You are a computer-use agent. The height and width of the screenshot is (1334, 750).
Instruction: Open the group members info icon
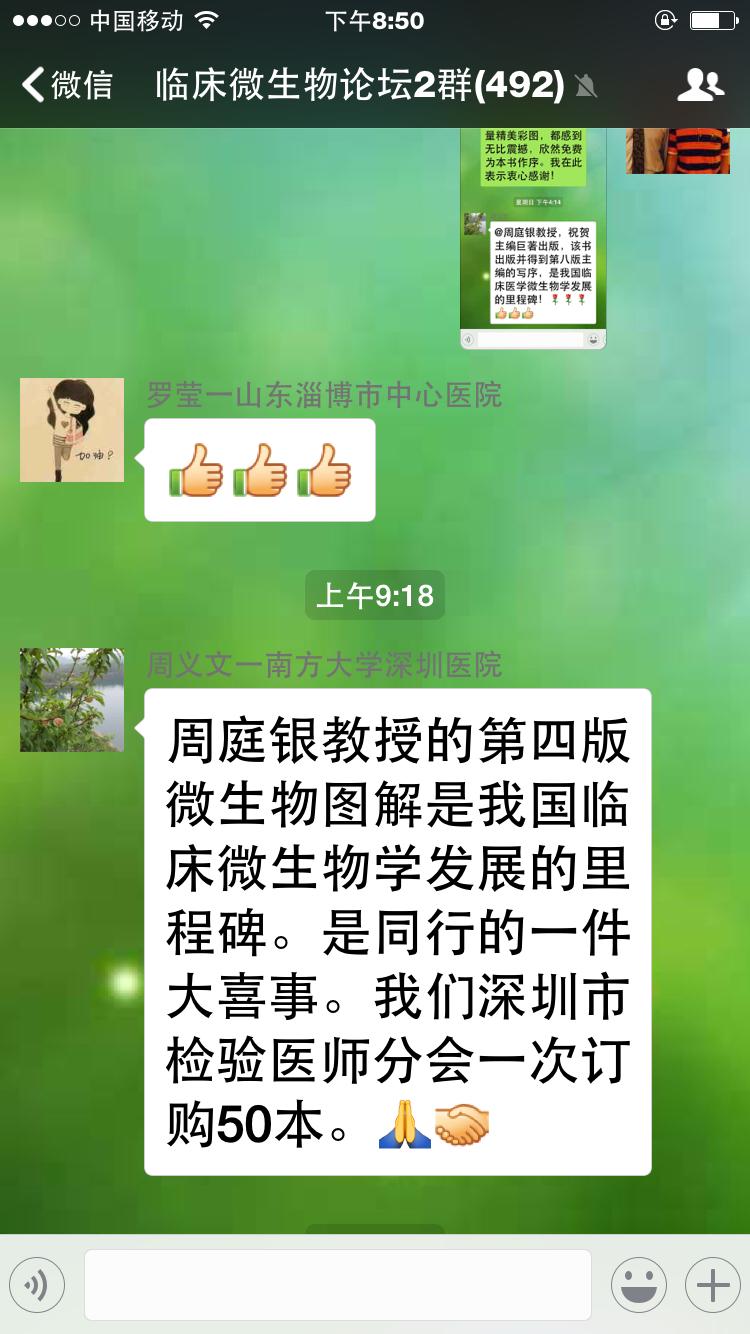pyautogui.click(x=699, y=85)
